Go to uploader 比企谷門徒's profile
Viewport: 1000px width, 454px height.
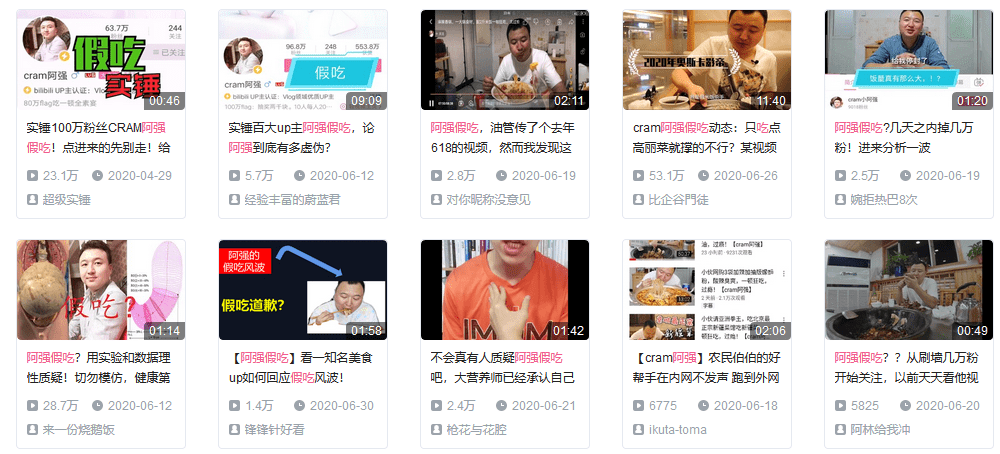point(678,199)
